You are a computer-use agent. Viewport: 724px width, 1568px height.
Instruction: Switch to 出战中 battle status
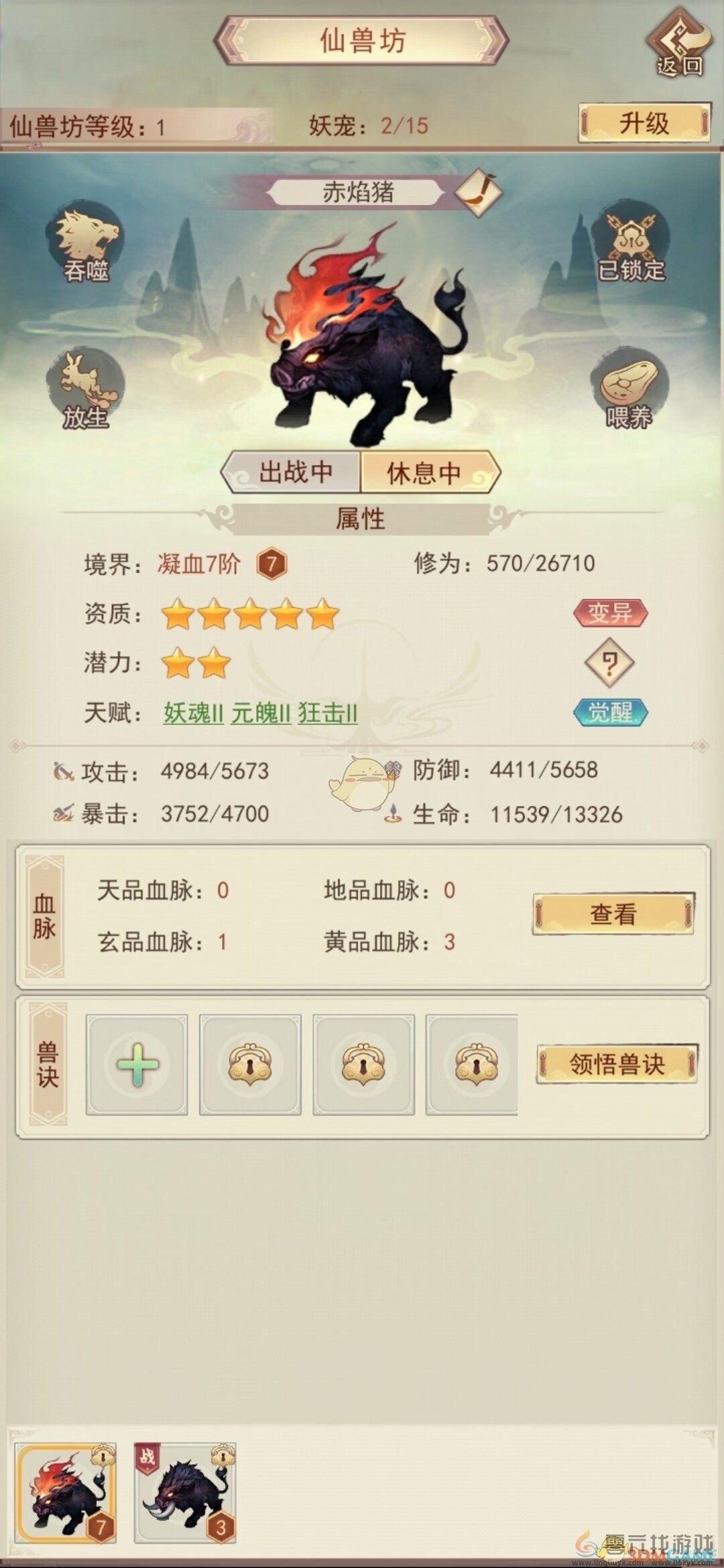pos(294,472)
